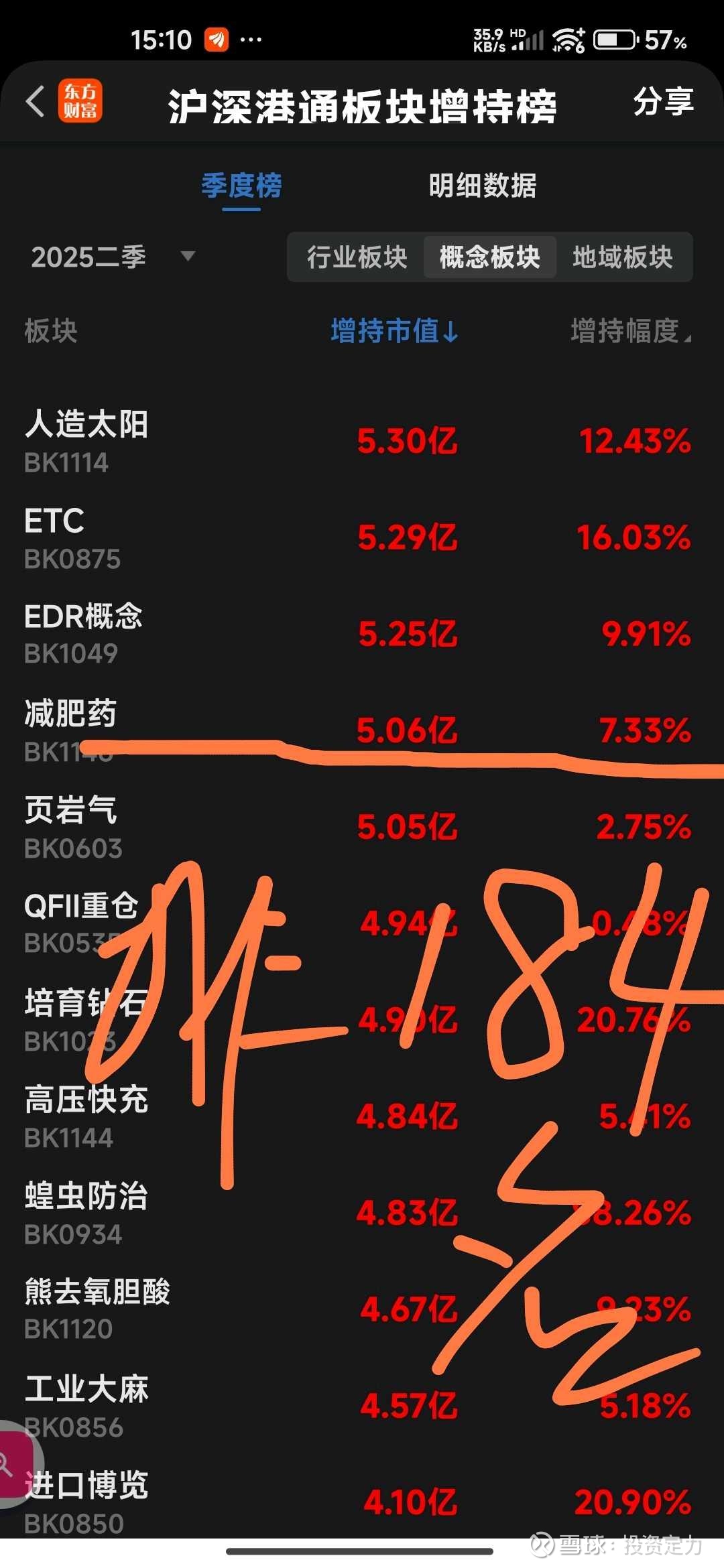Select the 季度榜 tab
Screen dimensions: 724x1568
pyautogui.click(x=241, y=186)
